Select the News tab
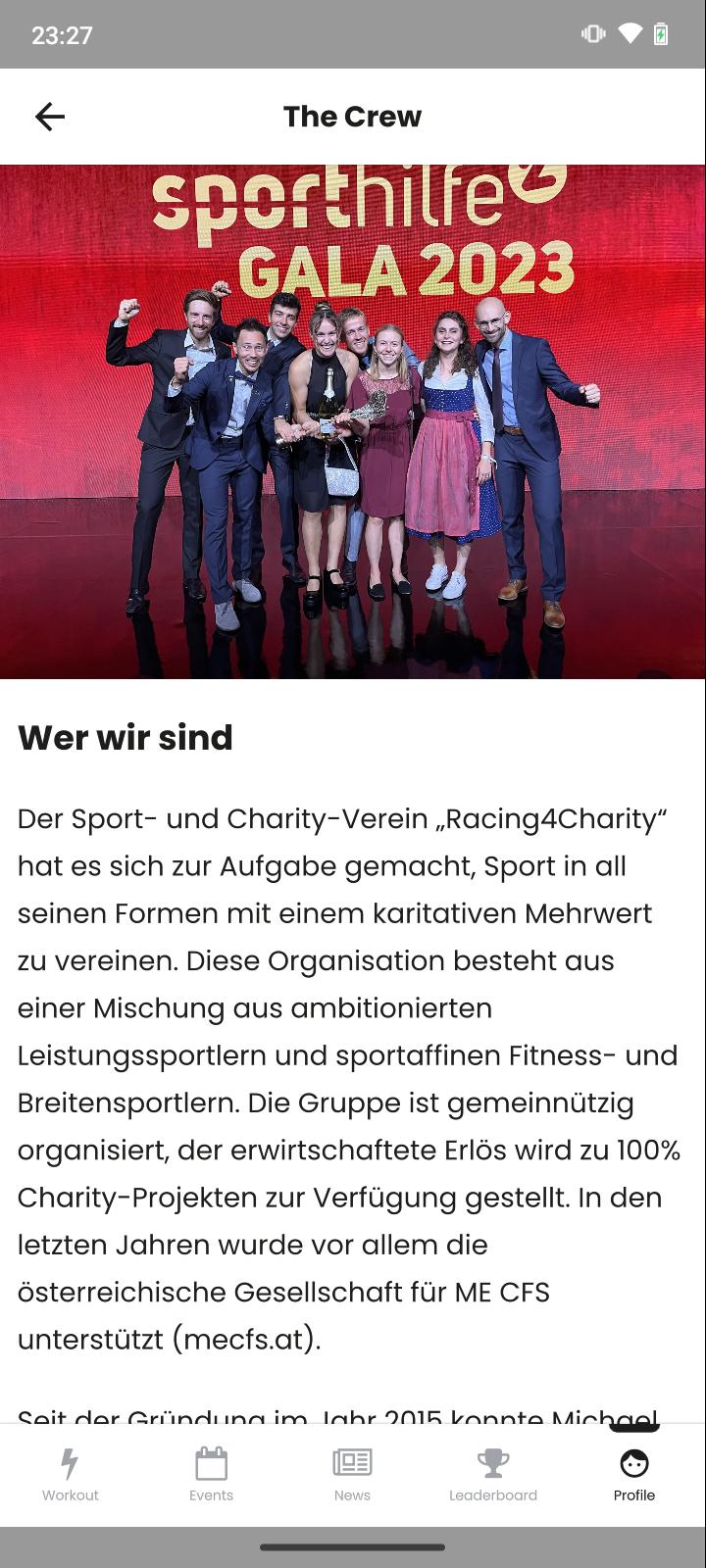Screen dimensions: 706x1568 [x=352, y=1475]
